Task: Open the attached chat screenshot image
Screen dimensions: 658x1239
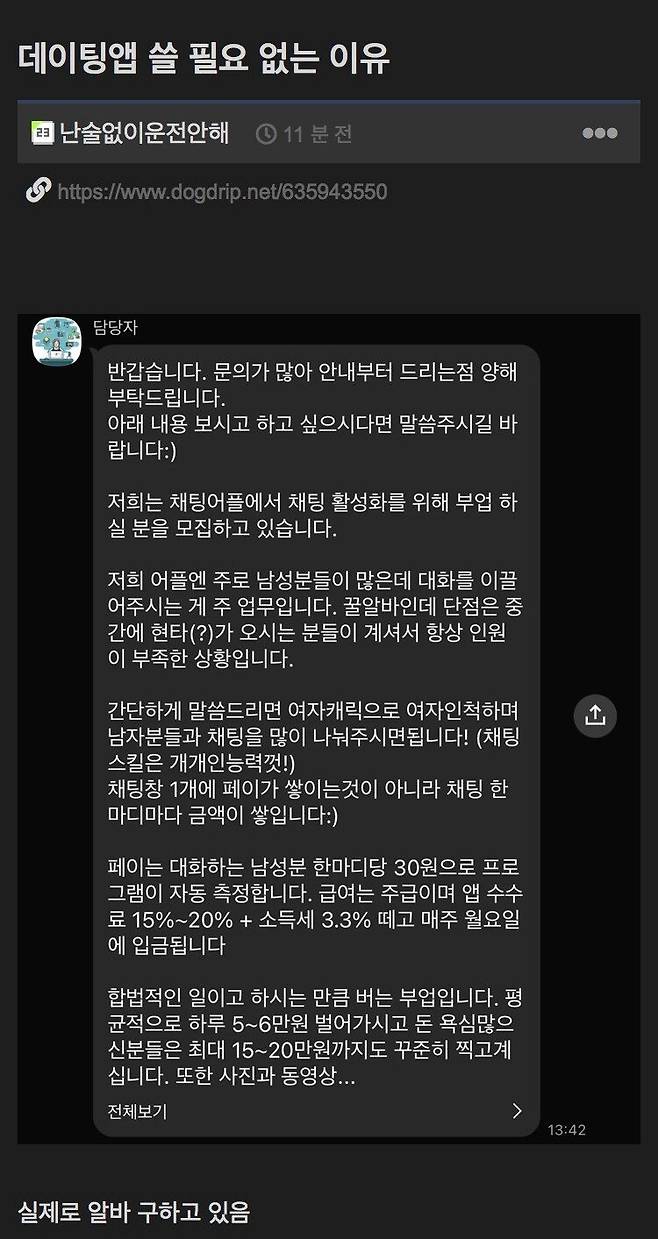Action: coord(328,728)
